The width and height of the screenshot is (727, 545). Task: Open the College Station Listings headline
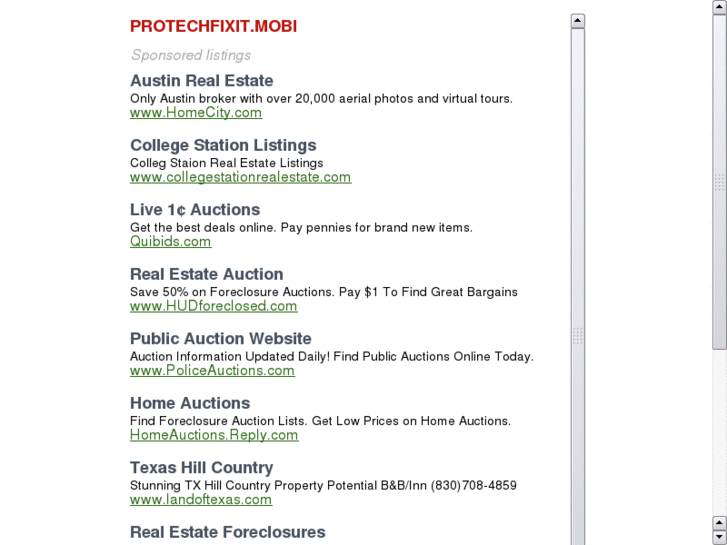[x=223, y=145]
